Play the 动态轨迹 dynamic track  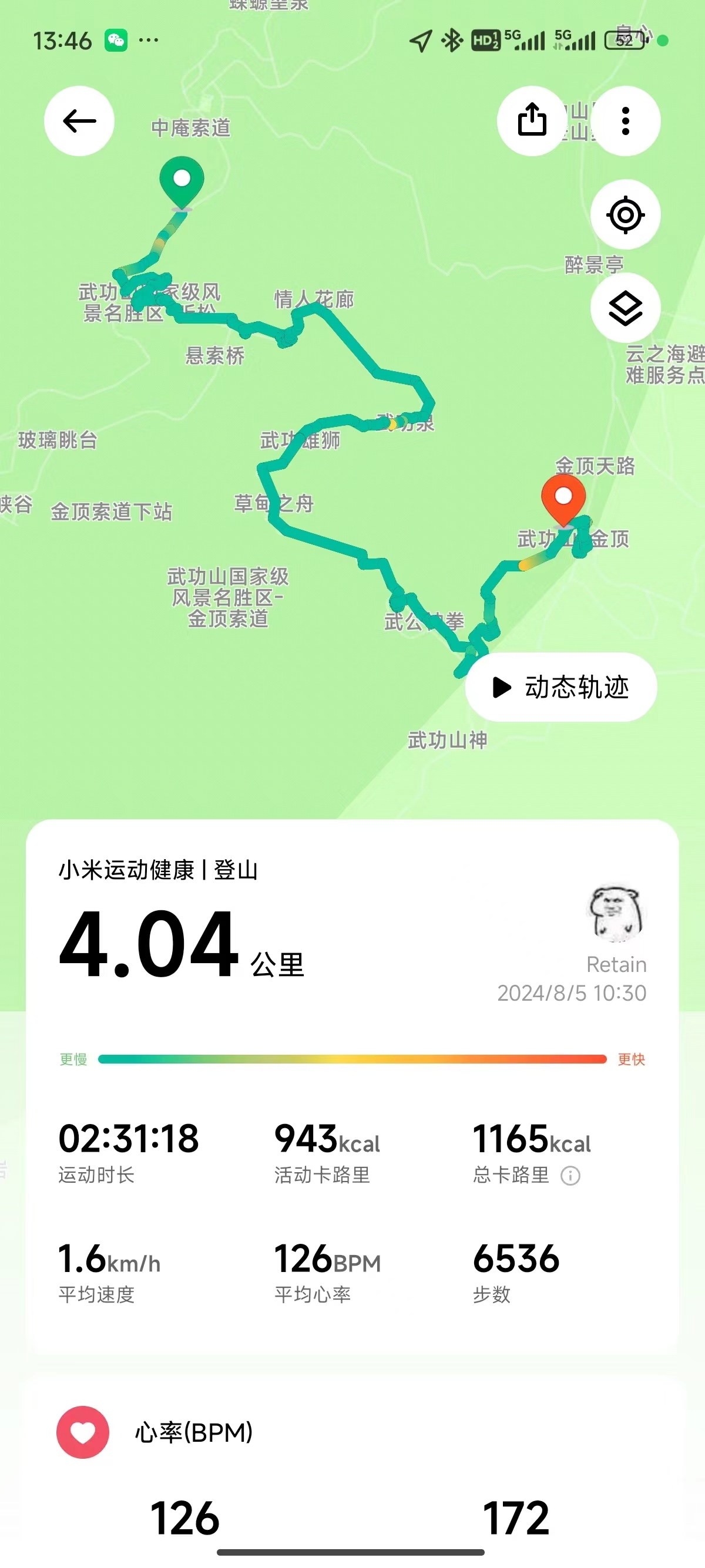[560, 687]
